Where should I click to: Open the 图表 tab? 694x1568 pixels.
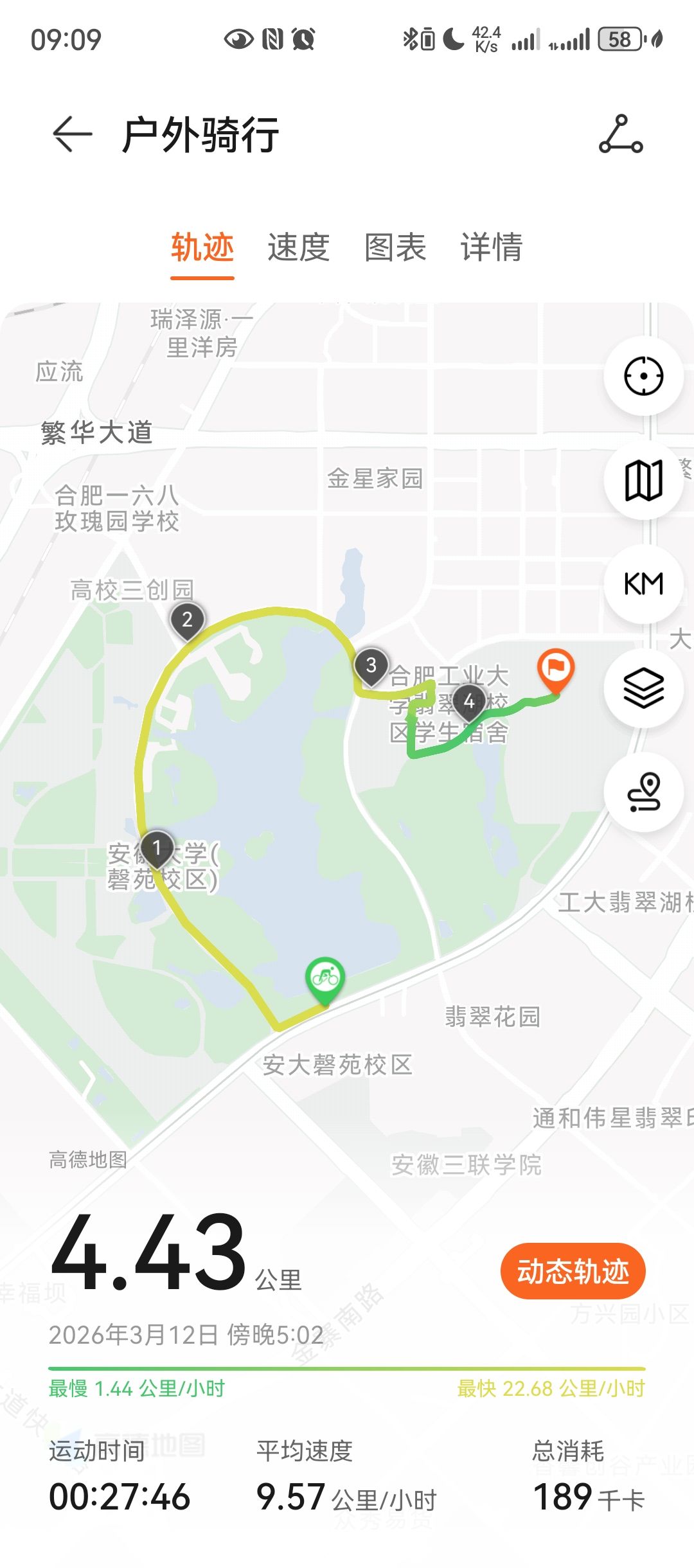(395, 247)
